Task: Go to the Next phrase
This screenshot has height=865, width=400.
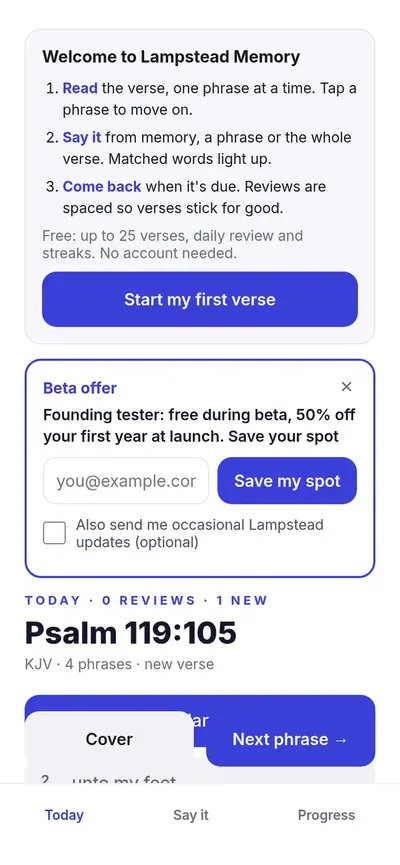Action: pyautogui.click(x=290, y=739)
